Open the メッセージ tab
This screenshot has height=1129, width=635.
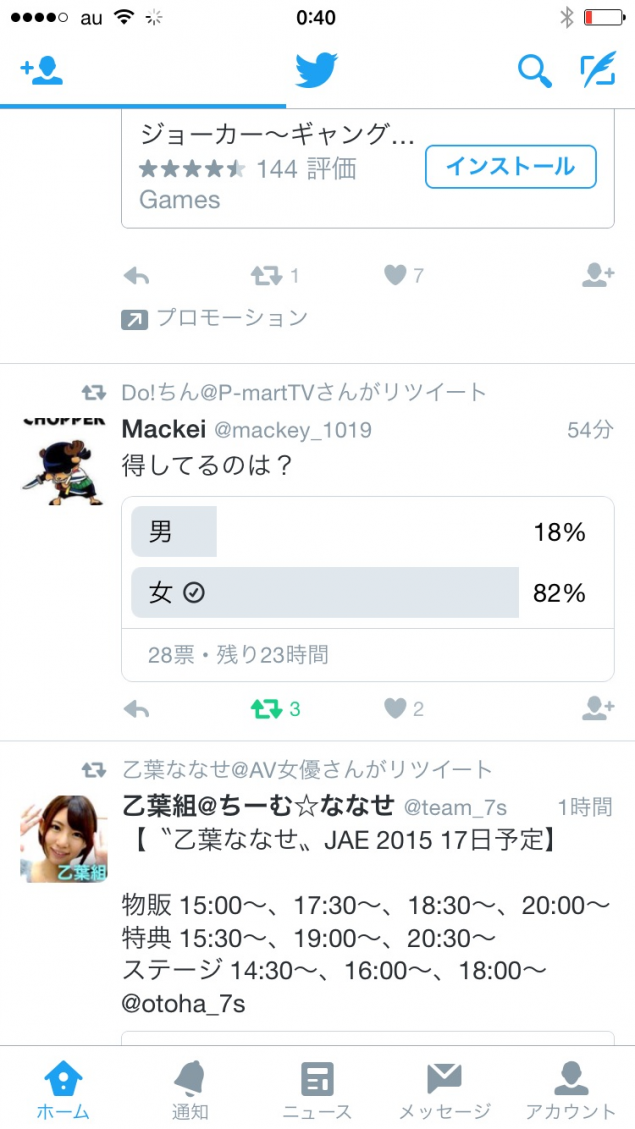click(x=444, y=1090)
